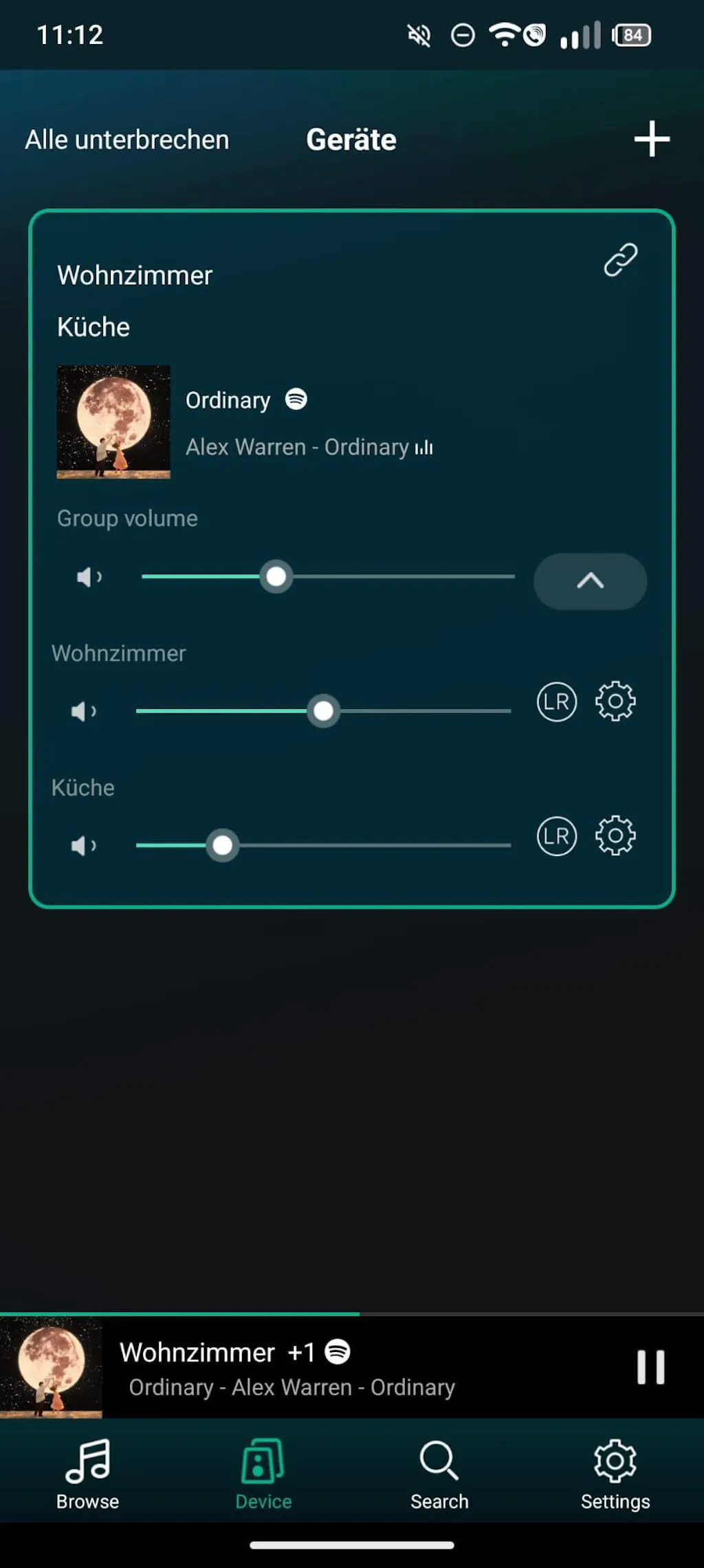Open the gear settings for Küche
The height and width of the screenshot is (1568, 704).
(x=615, y=836)
